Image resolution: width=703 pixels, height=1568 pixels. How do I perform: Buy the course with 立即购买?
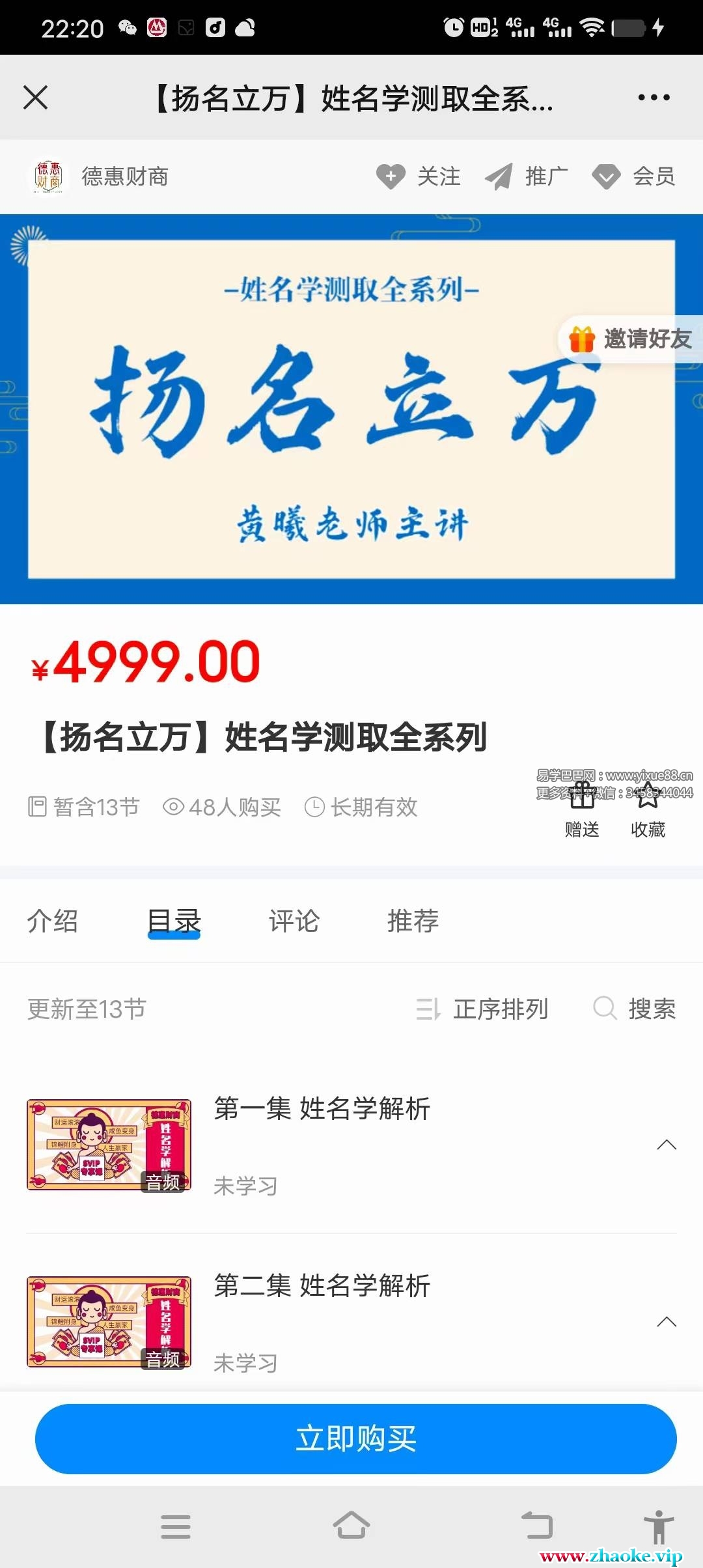point(355,1438)
